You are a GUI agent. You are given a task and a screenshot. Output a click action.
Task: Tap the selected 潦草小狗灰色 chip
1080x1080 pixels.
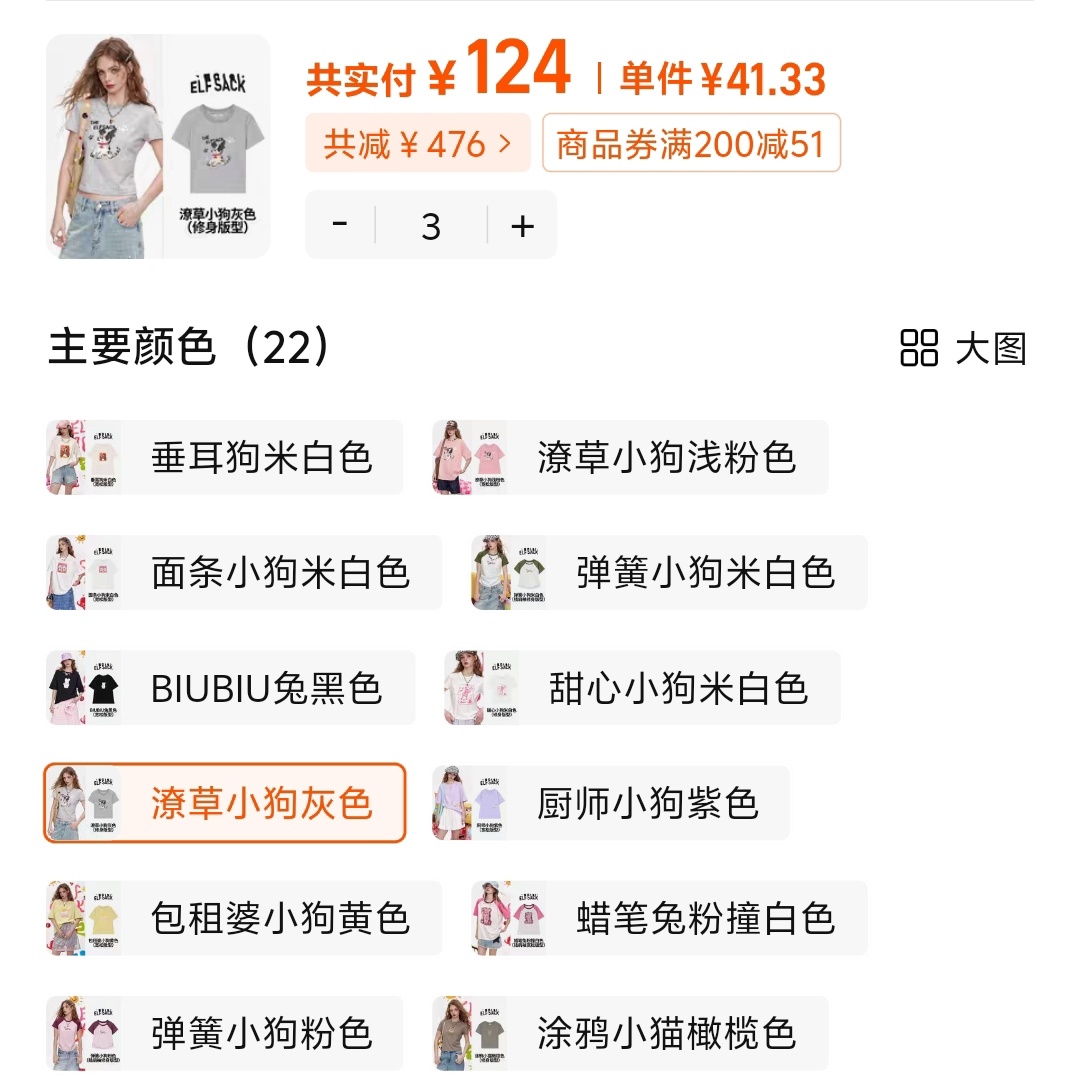click(225, 802)
